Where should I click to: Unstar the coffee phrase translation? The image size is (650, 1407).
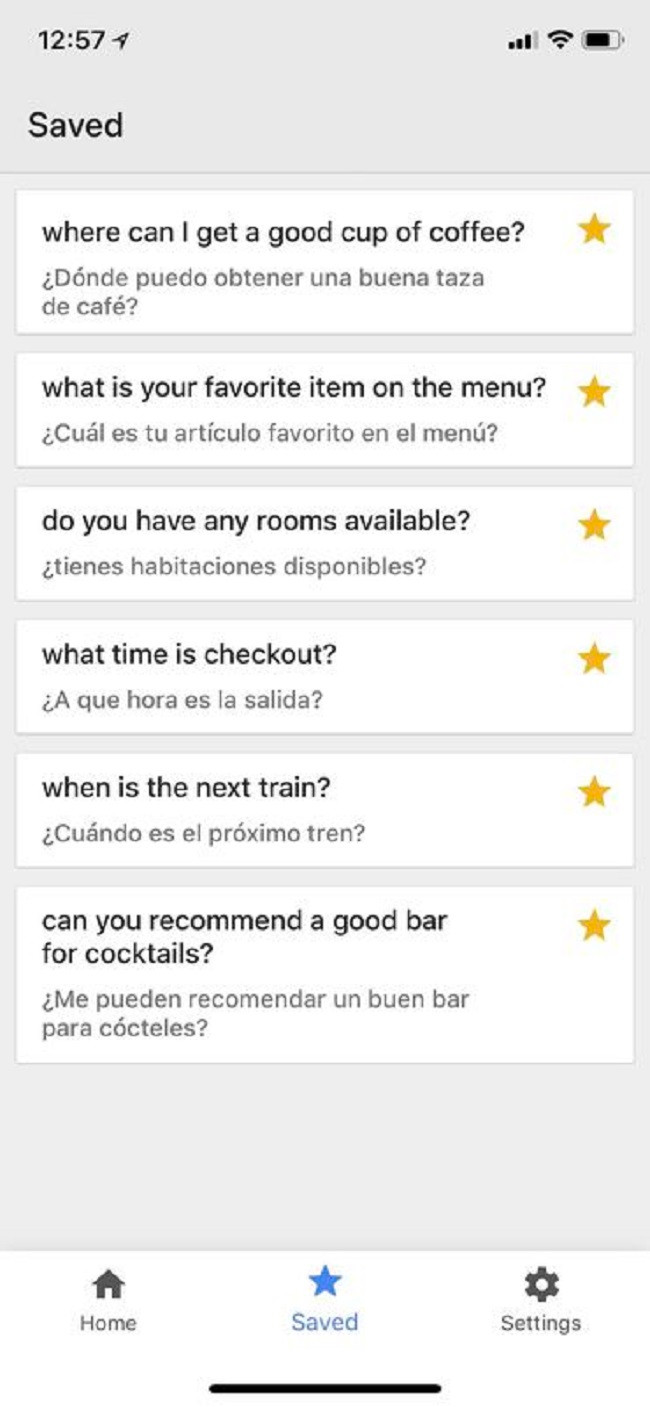coord(594,230)
